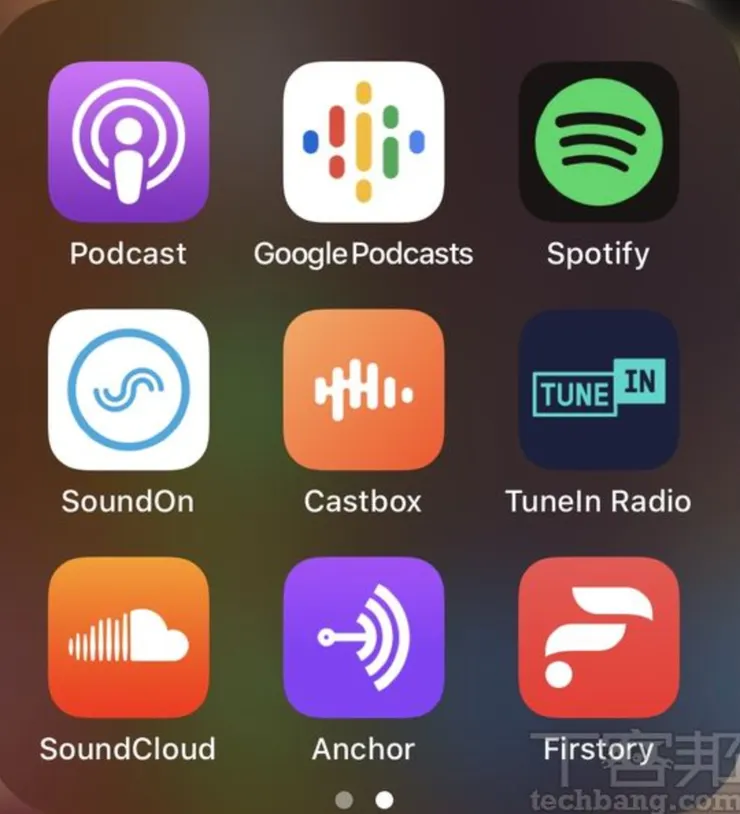This screenshot has width=740, height=814.
Task: Launch TuneIn Radio
Action: point(598,389)
